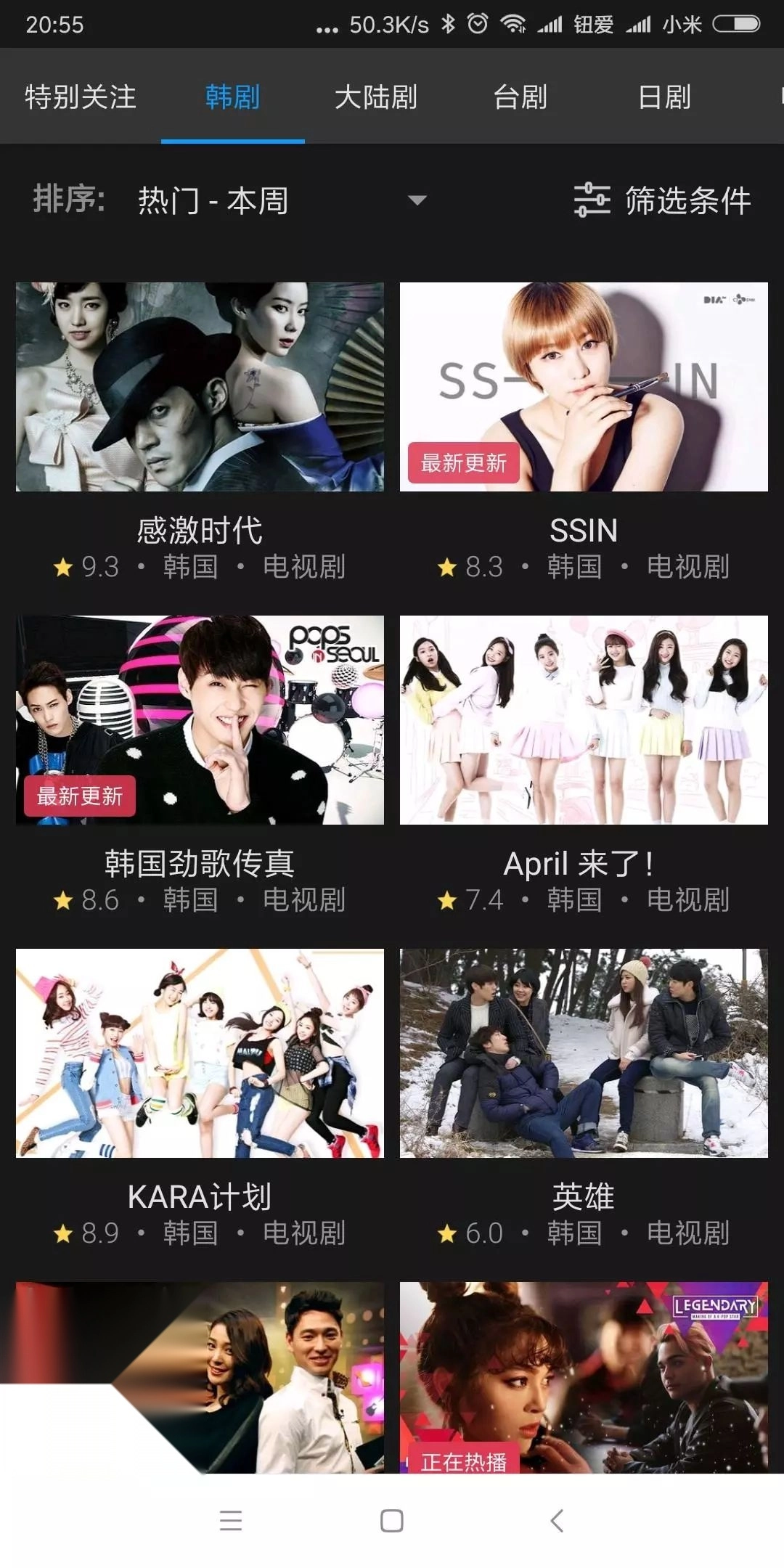The image size is (784, 1568).
Task: Open the 感激时代 drama card
Action: [200, 387]
